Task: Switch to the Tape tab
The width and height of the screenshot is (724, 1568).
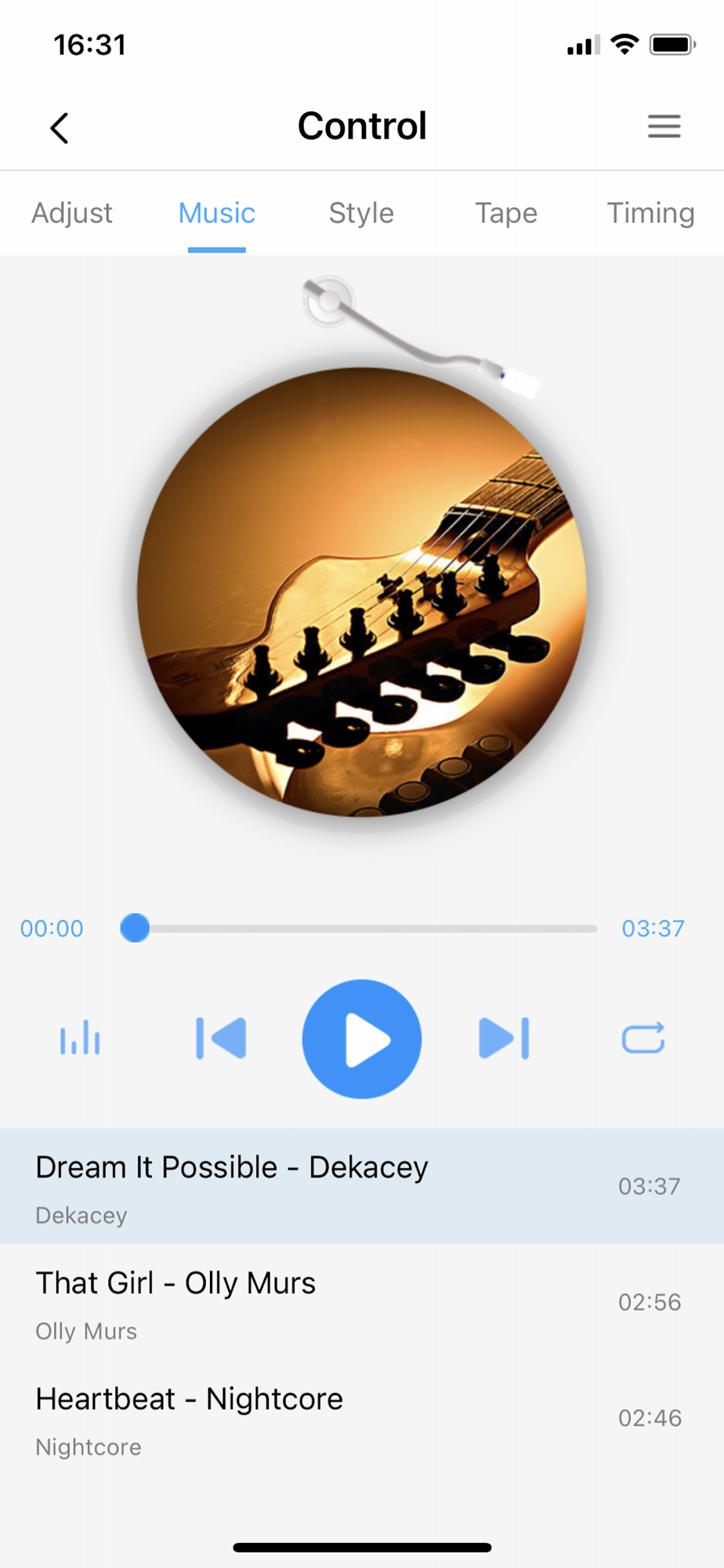Action: point(506,213)
